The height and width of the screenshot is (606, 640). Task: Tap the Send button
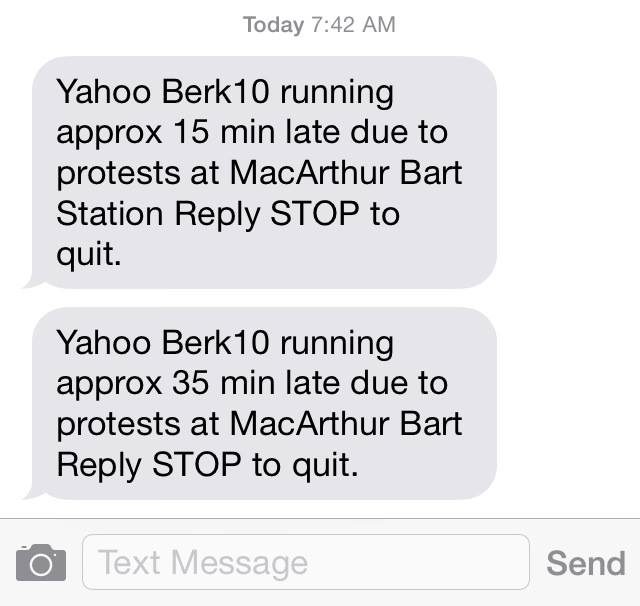[585, 563]
